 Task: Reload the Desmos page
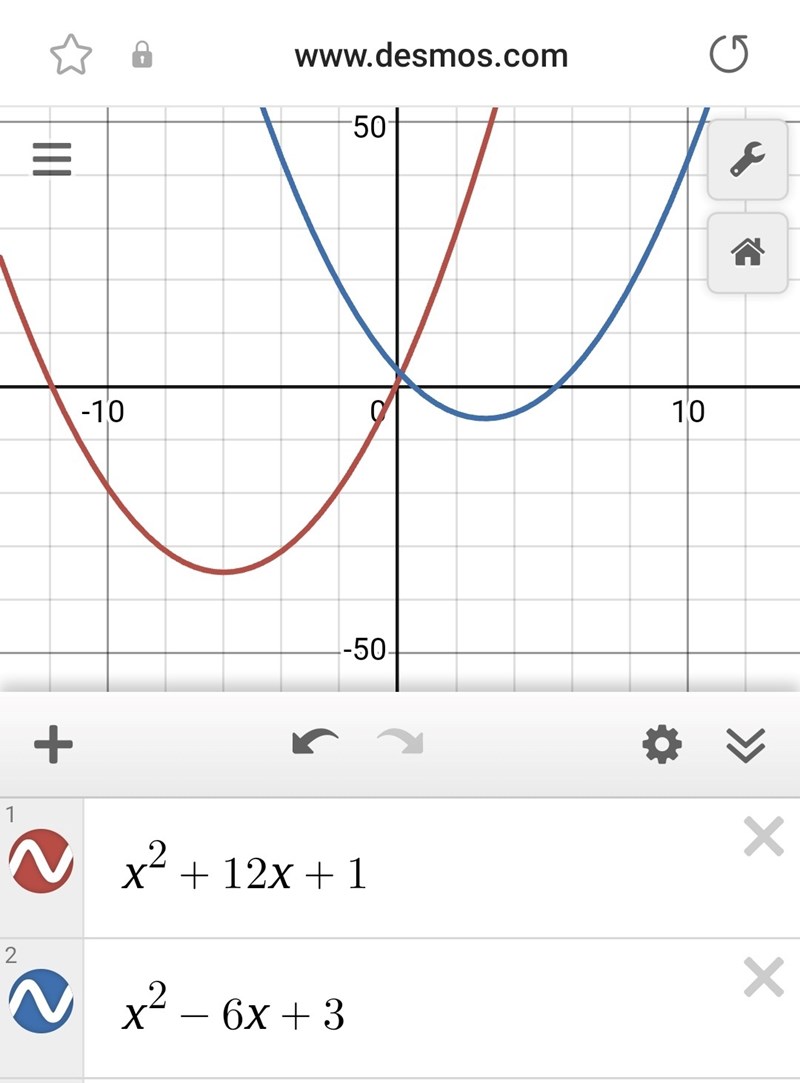728,55
